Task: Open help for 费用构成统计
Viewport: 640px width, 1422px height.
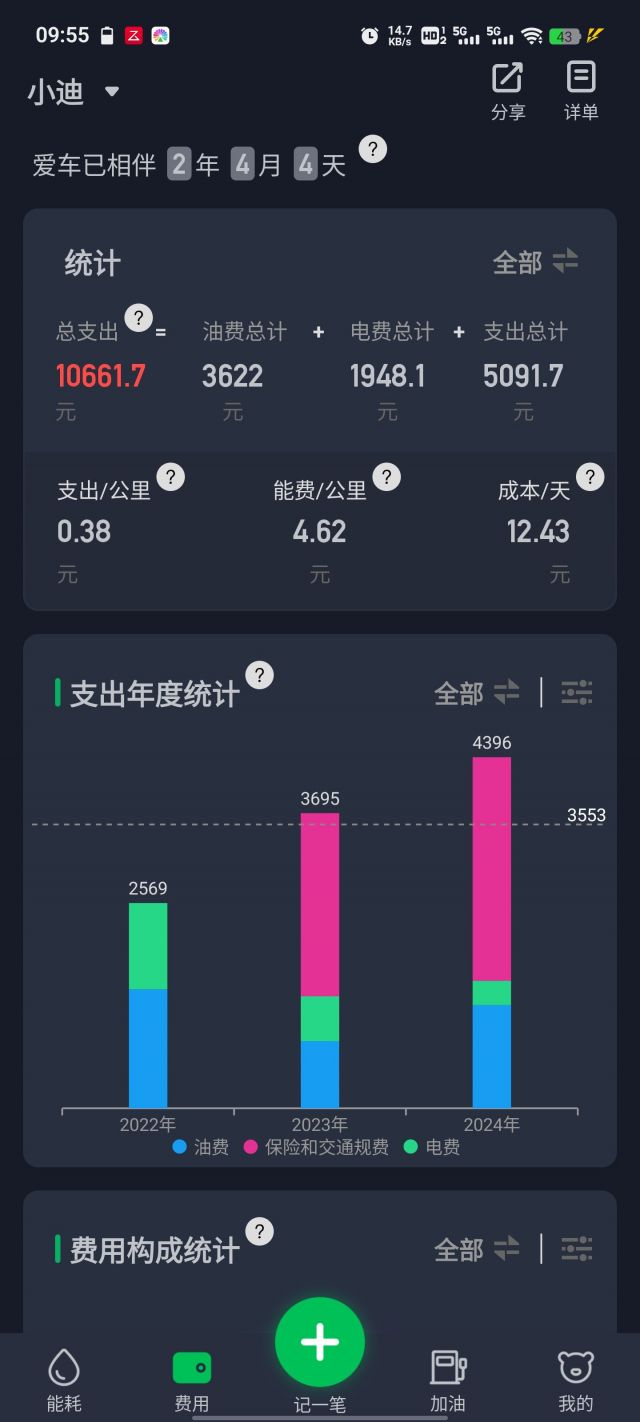Action: (x=259, y=1231)
